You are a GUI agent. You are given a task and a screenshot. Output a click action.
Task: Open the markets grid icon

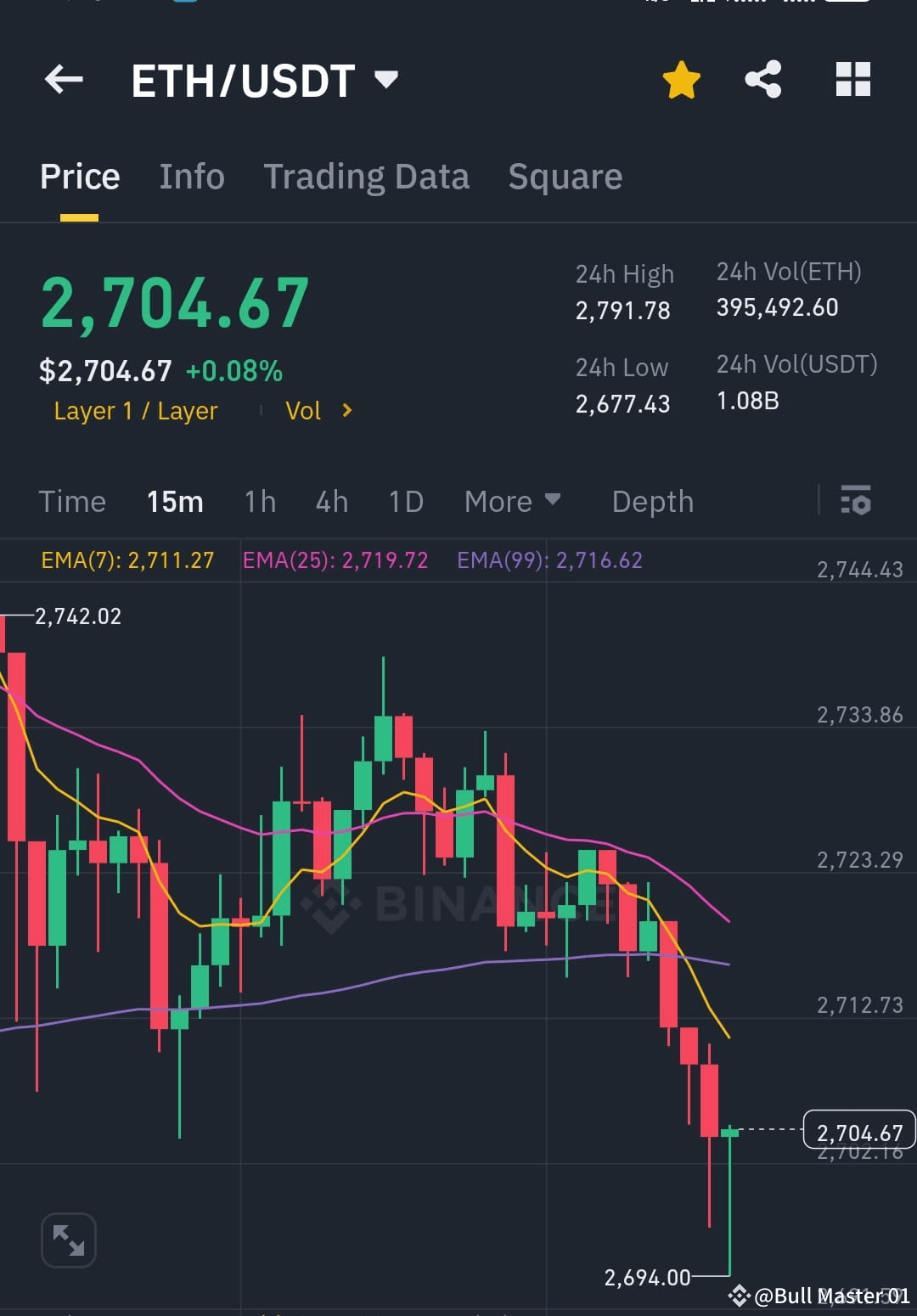853,79
